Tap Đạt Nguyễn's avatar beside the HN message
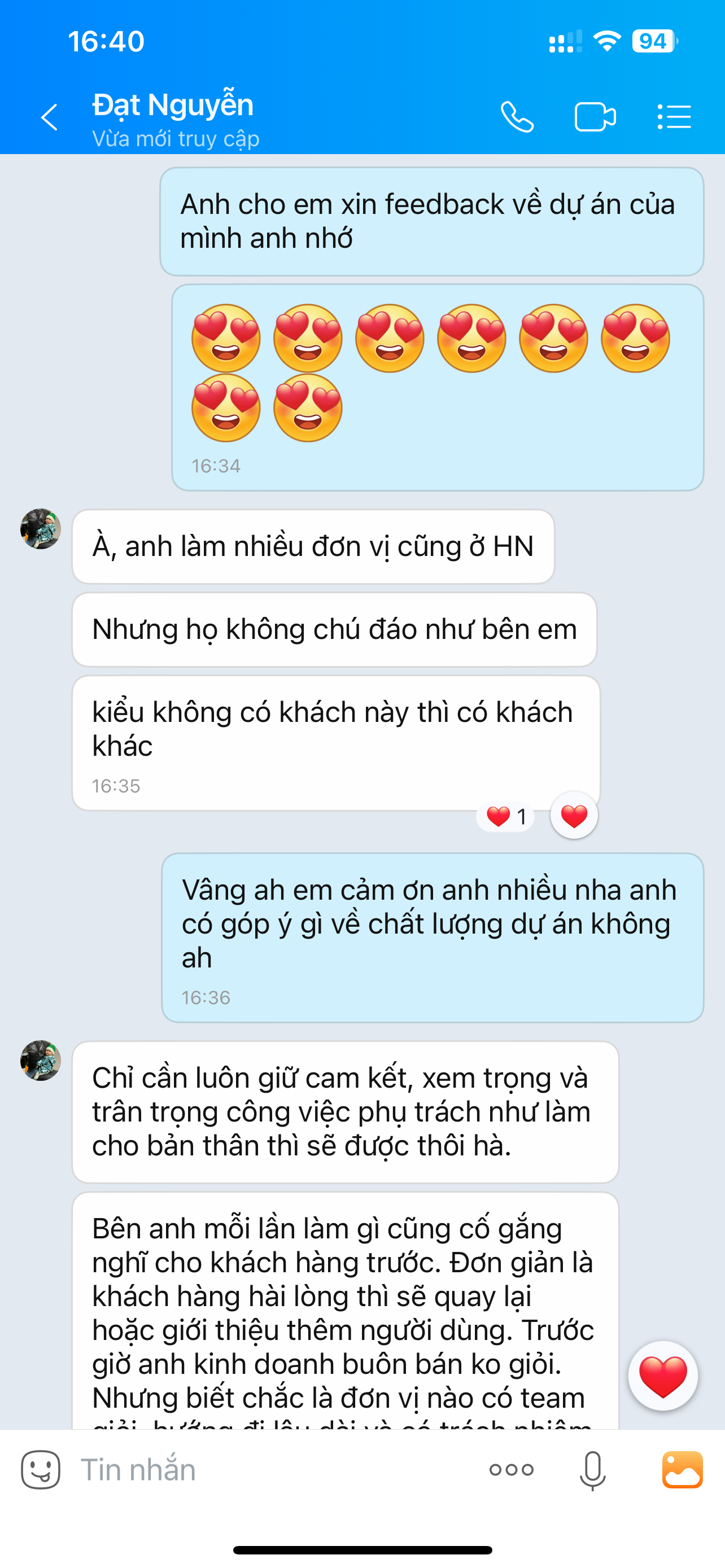Image resolution: width=725 pixels, height=1568 pixels. point(41,528)
